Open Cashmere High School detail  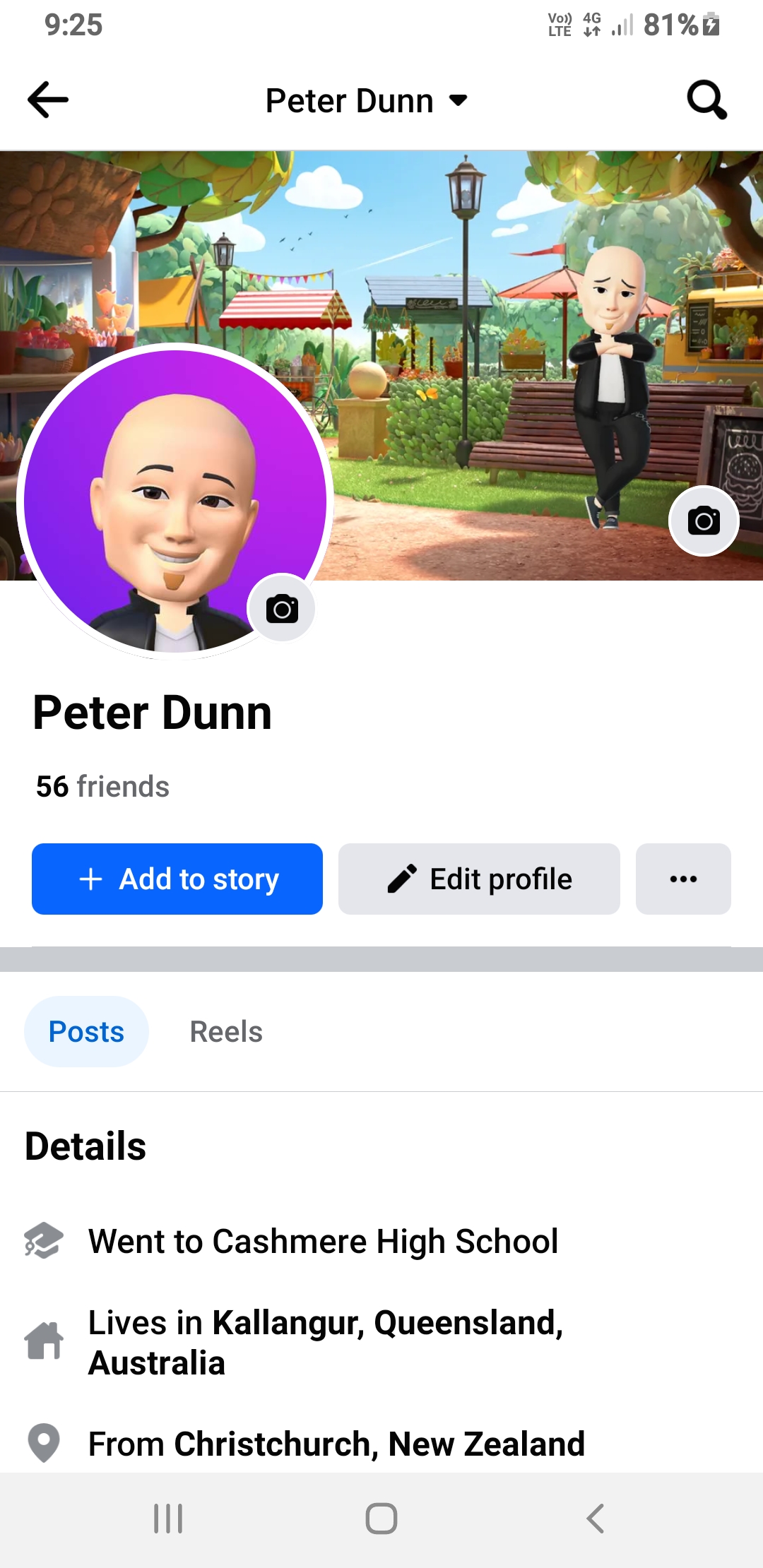323,1241
